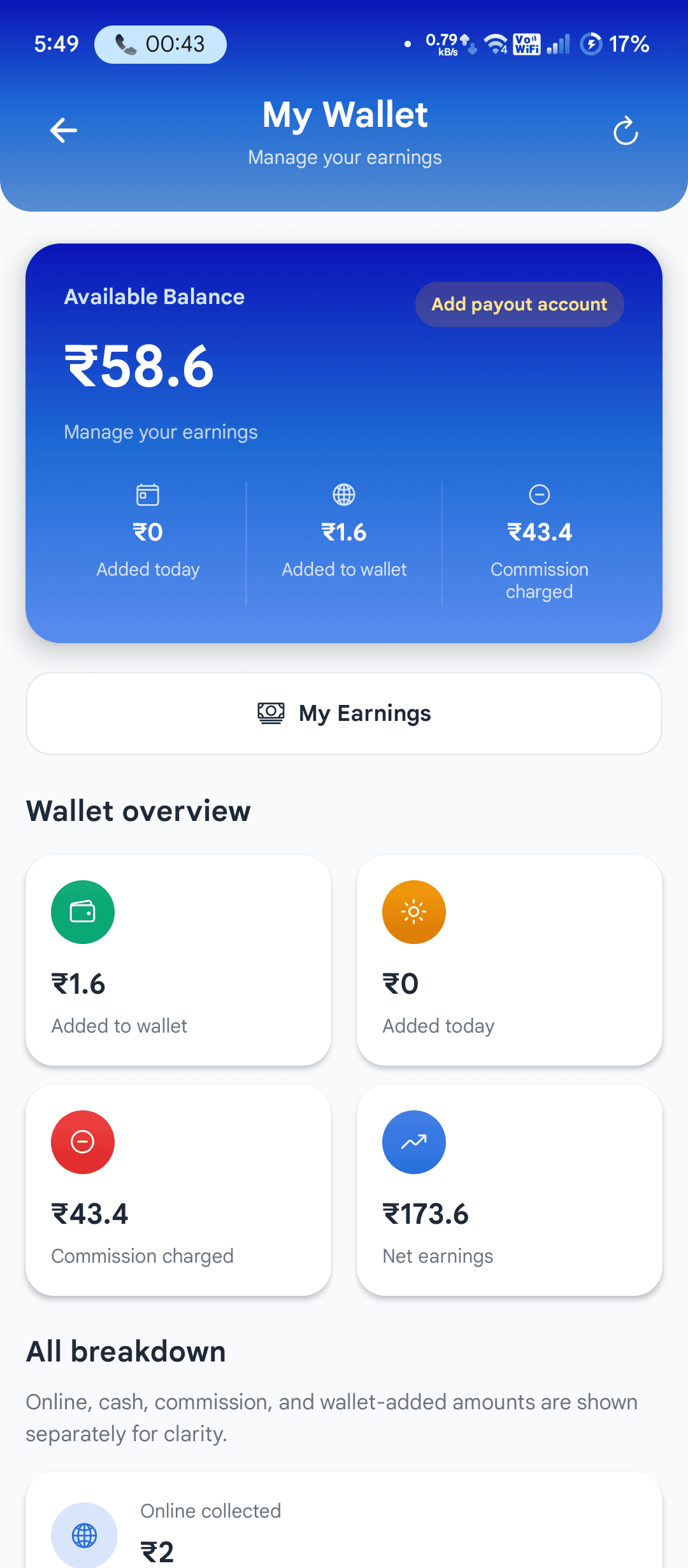This screenshot has width=688, height=1568.
Task: Refresh the wallet balance
Action: click(x=626, y=131)
